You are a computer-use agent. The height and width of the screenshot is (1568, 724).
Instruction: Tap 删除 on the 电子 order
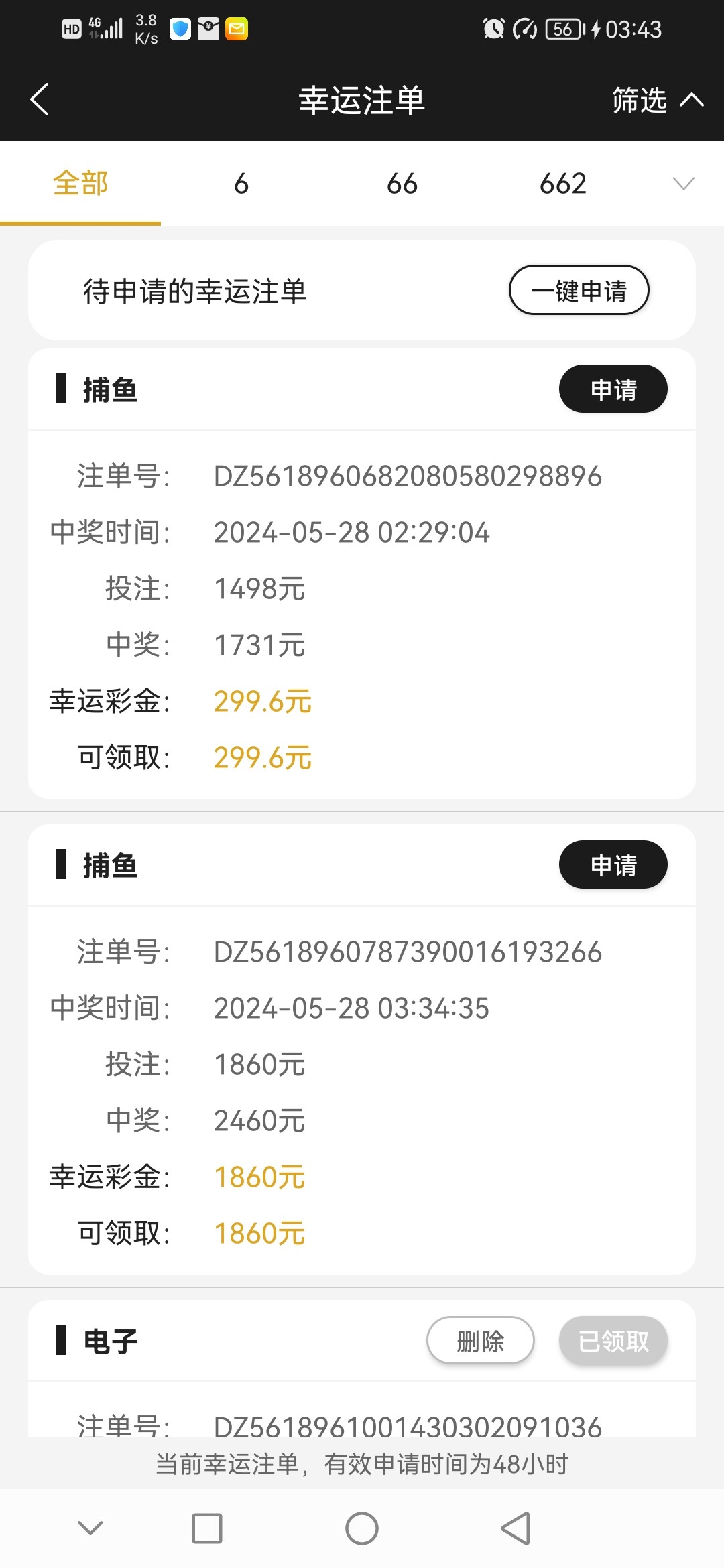481,1340
